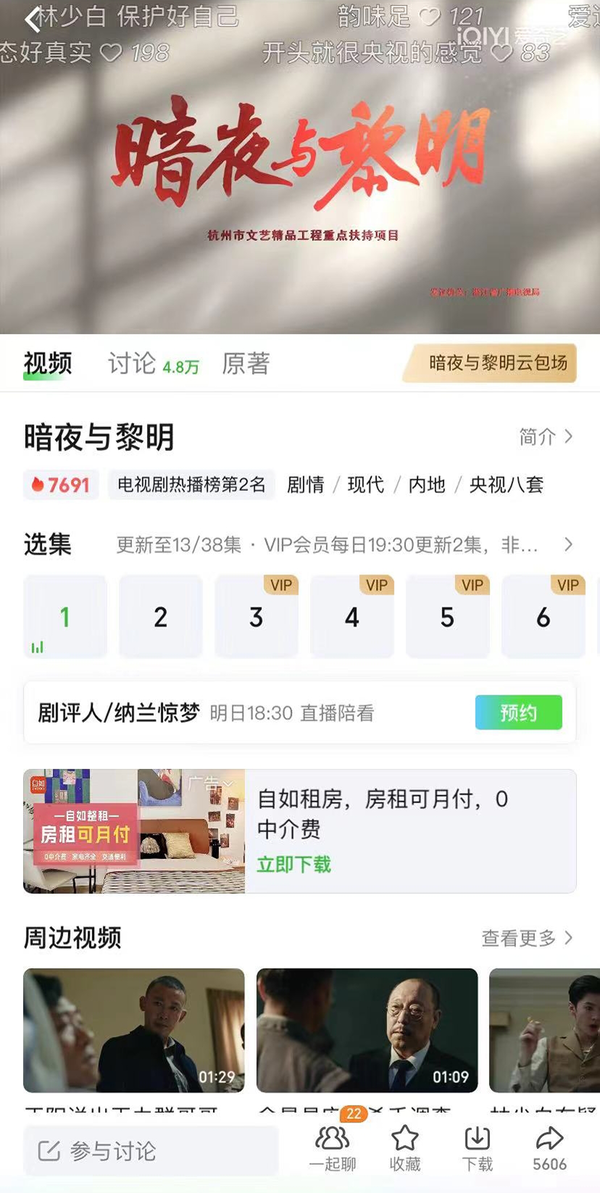Select VIP episode 3
Image resolution: width=600 pixels, height=1193 pixels.
256,616
